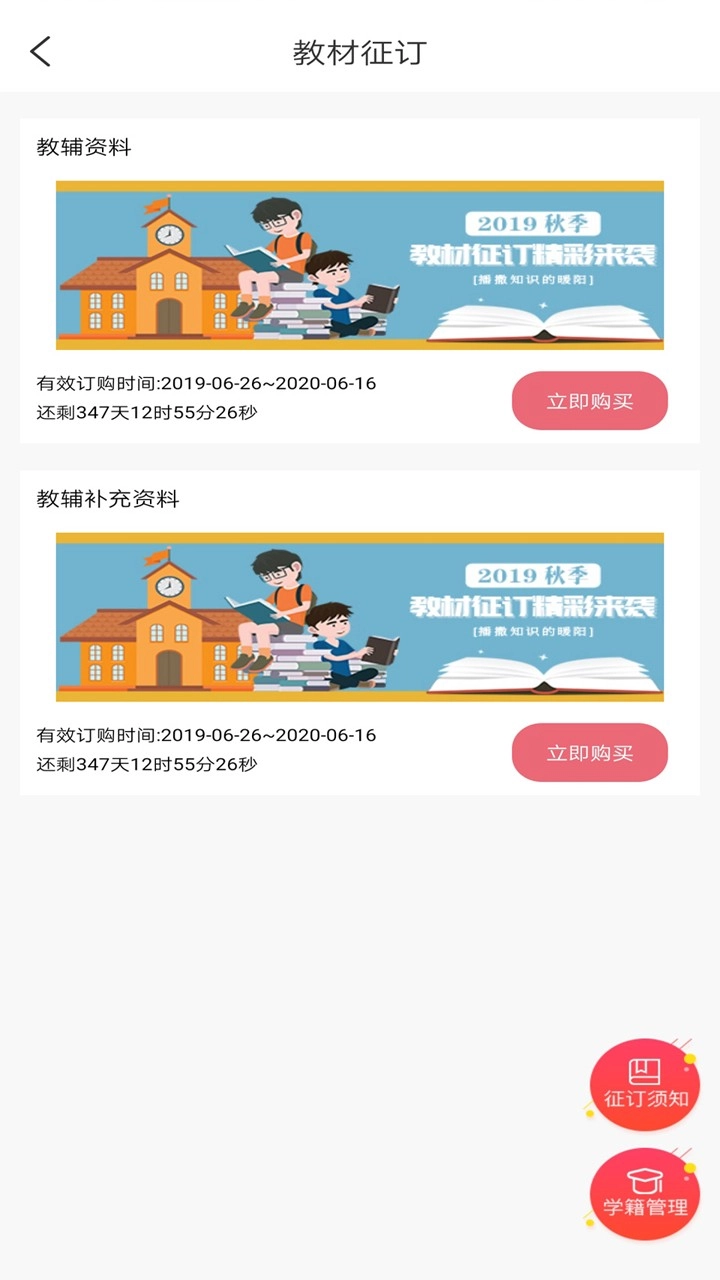This screenshot has width=720, height=1280.
Task: Open 学籍管理 floating button
Action: (x=644, y=1194)
